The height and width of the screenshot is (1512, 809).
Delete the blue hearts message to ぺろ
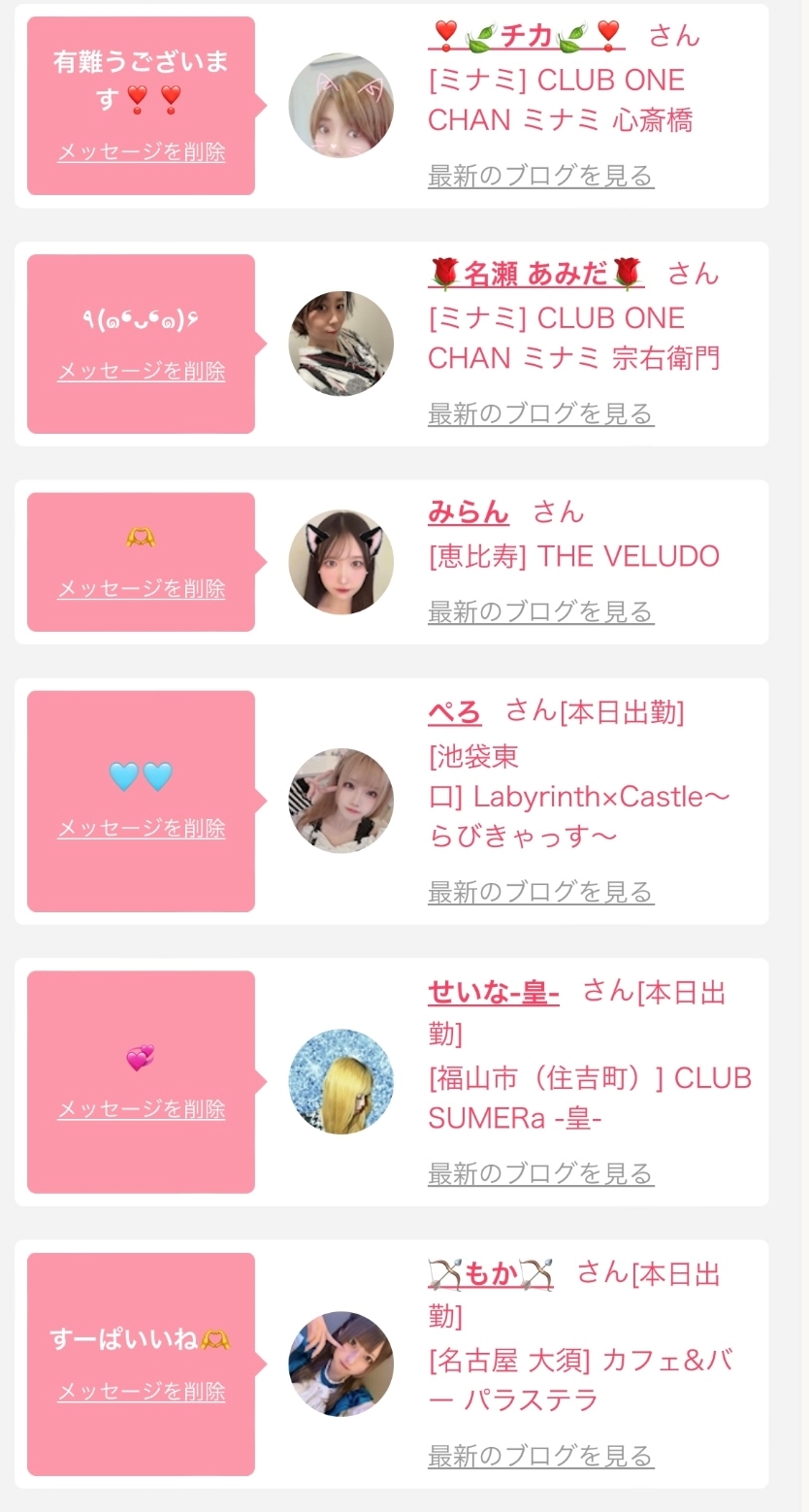[142, 828]
